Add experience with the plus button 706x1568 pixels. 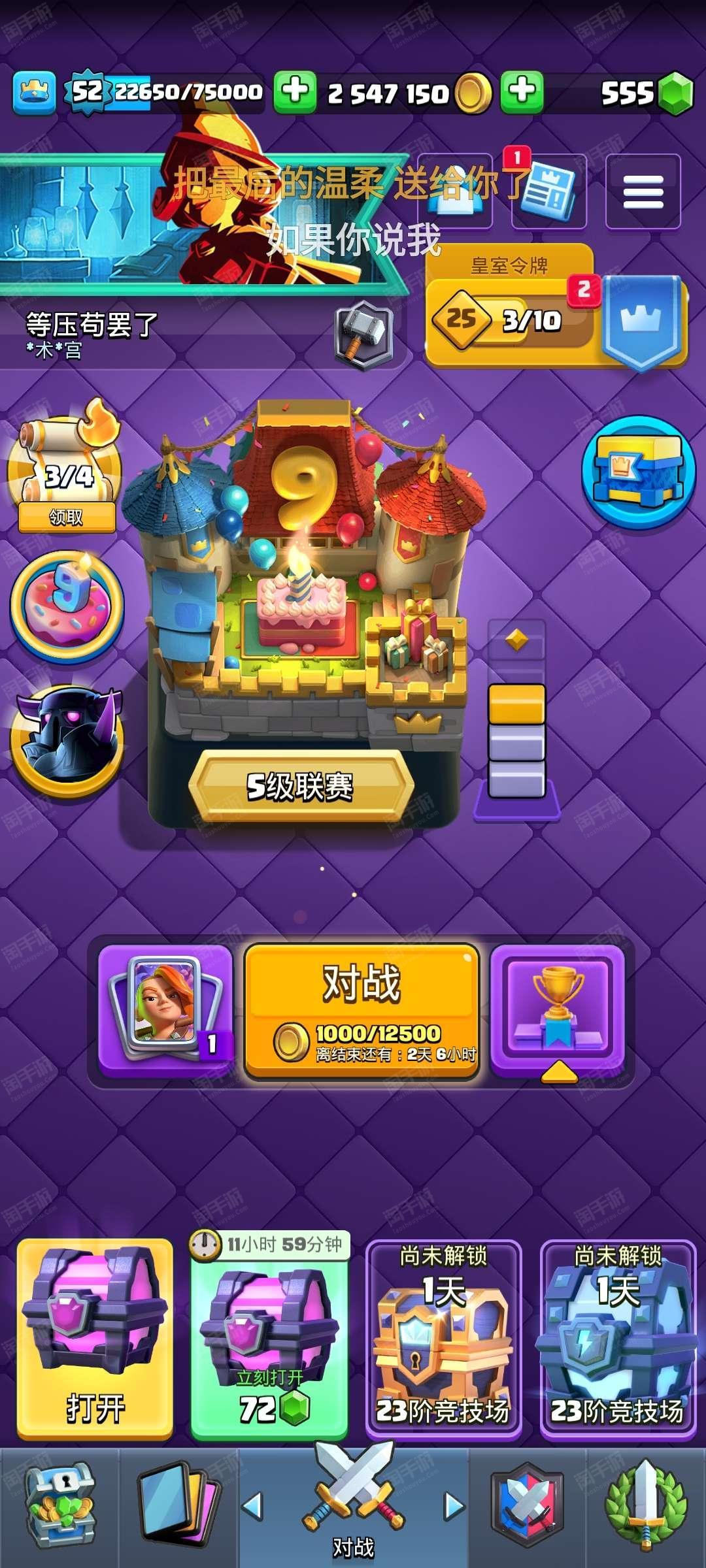coord(295,92)
